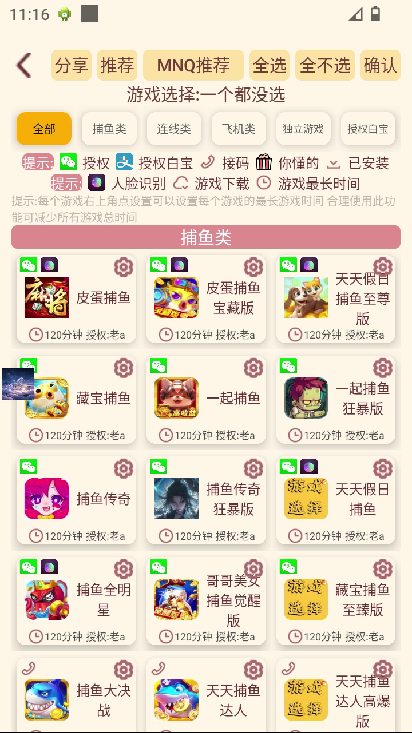This screenshot has width=412, height=733.
Task: Select the 全部 filter tab
Action: [44, 129]
